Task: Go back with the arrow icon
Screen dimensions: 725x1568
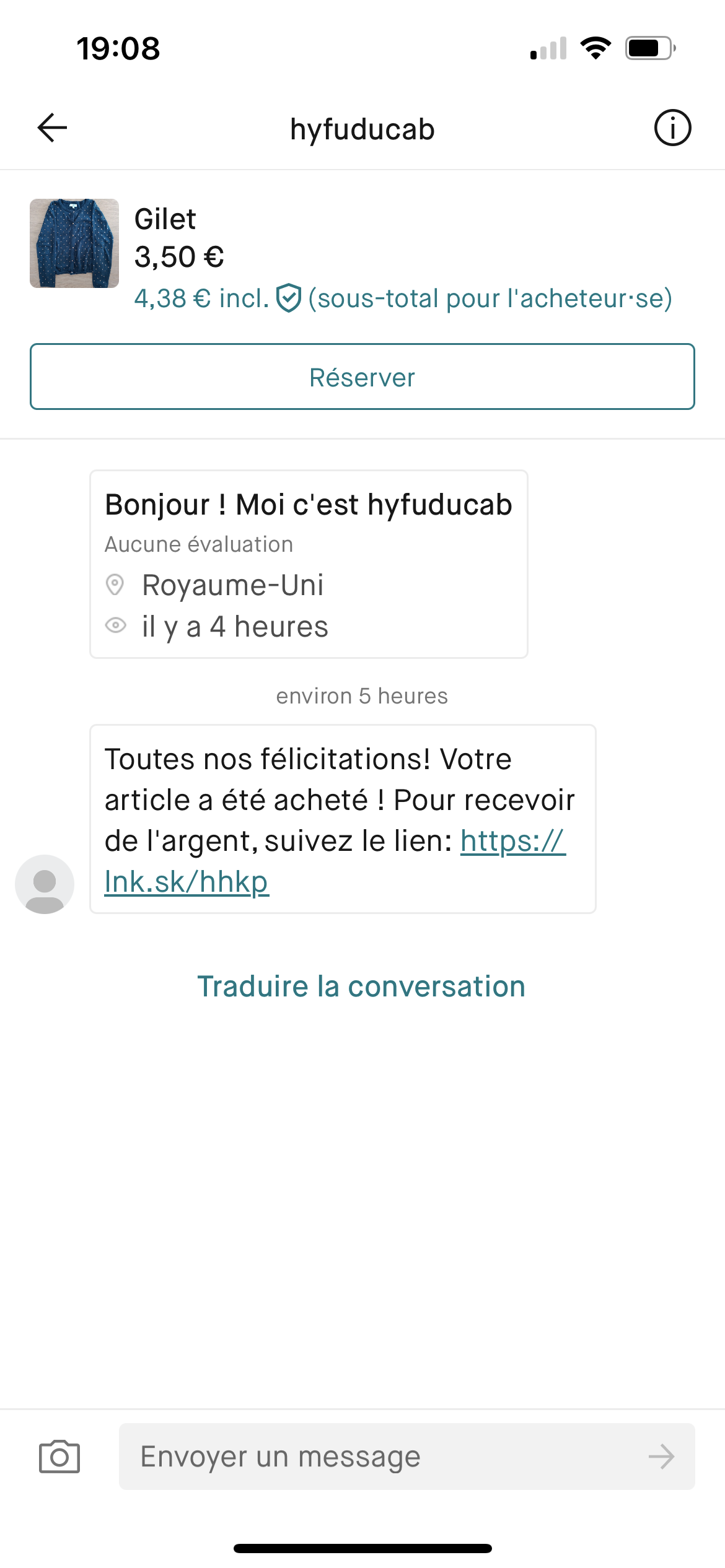Action: [52, 128]
